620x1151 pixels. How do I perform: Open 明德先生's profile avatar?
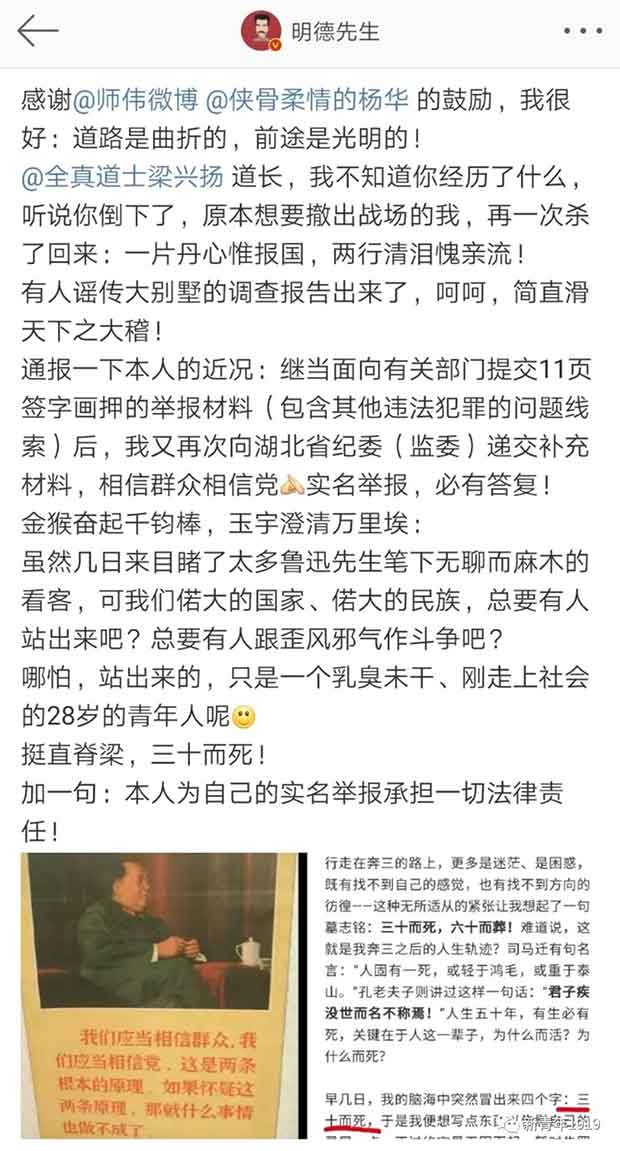[x=260, y=32]
